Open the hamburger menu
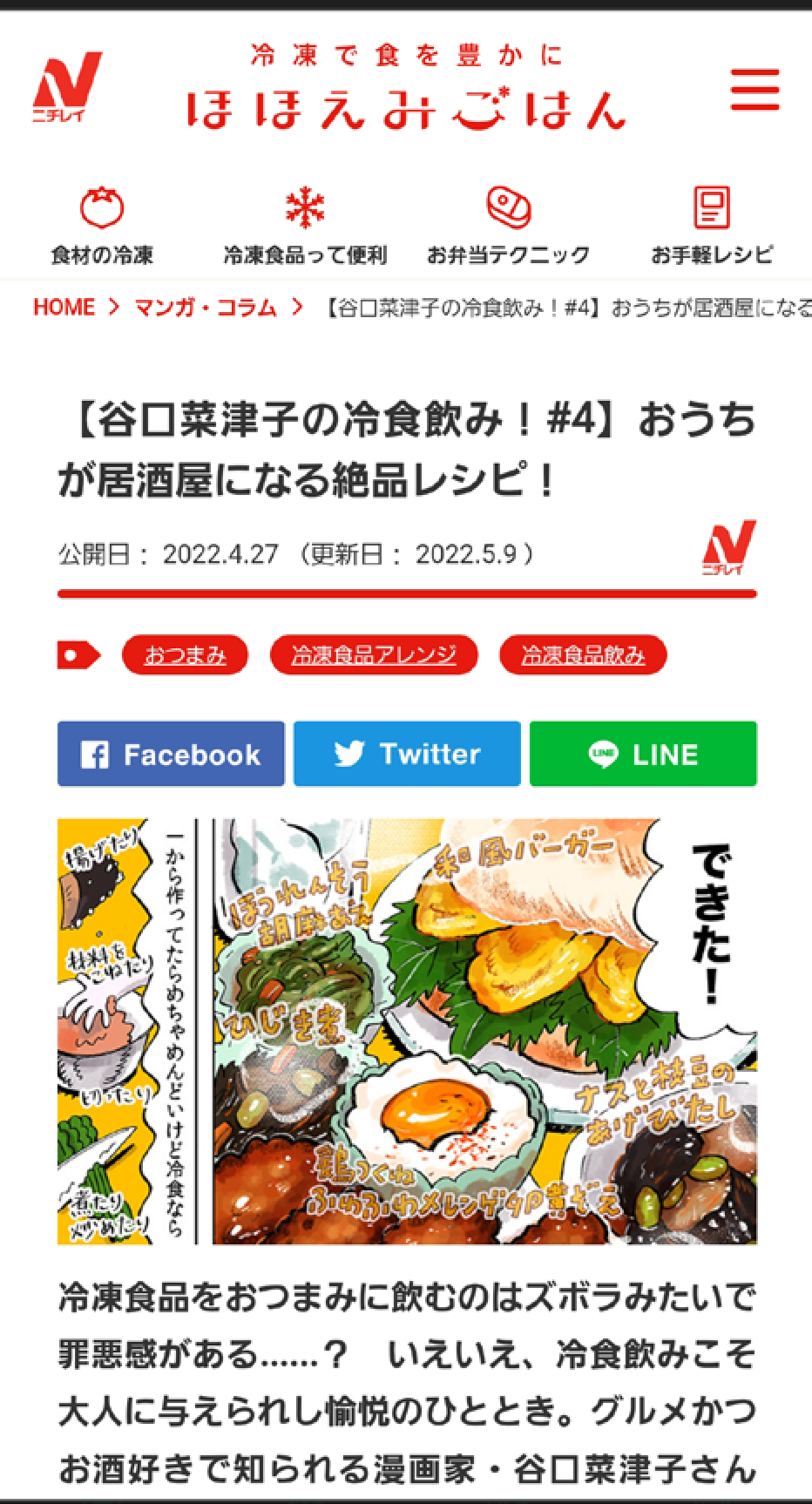Viewport: 812px width, 1504px height. 754,91
